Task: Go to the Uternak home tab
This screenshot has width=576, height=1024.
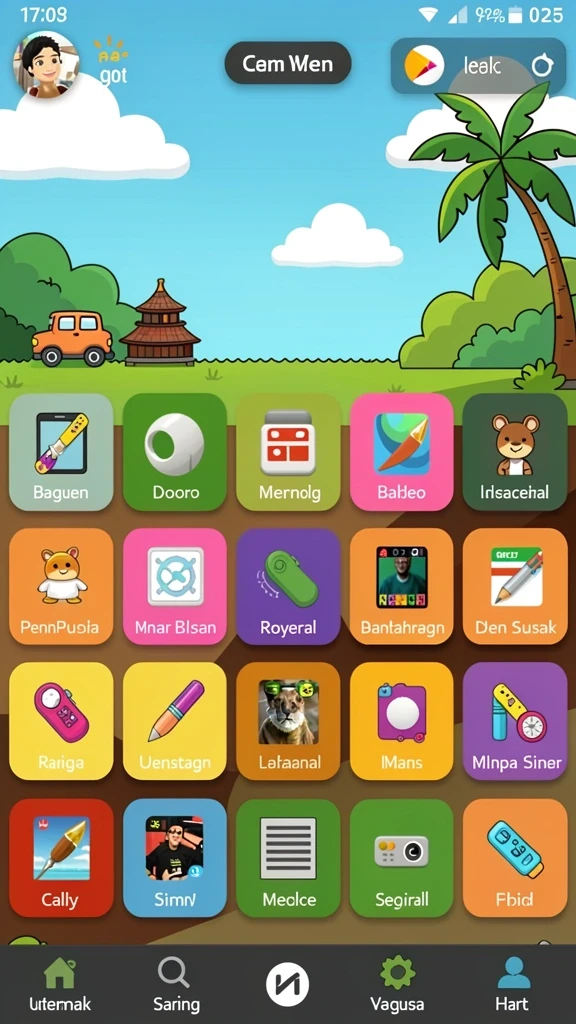Action: 60,985
